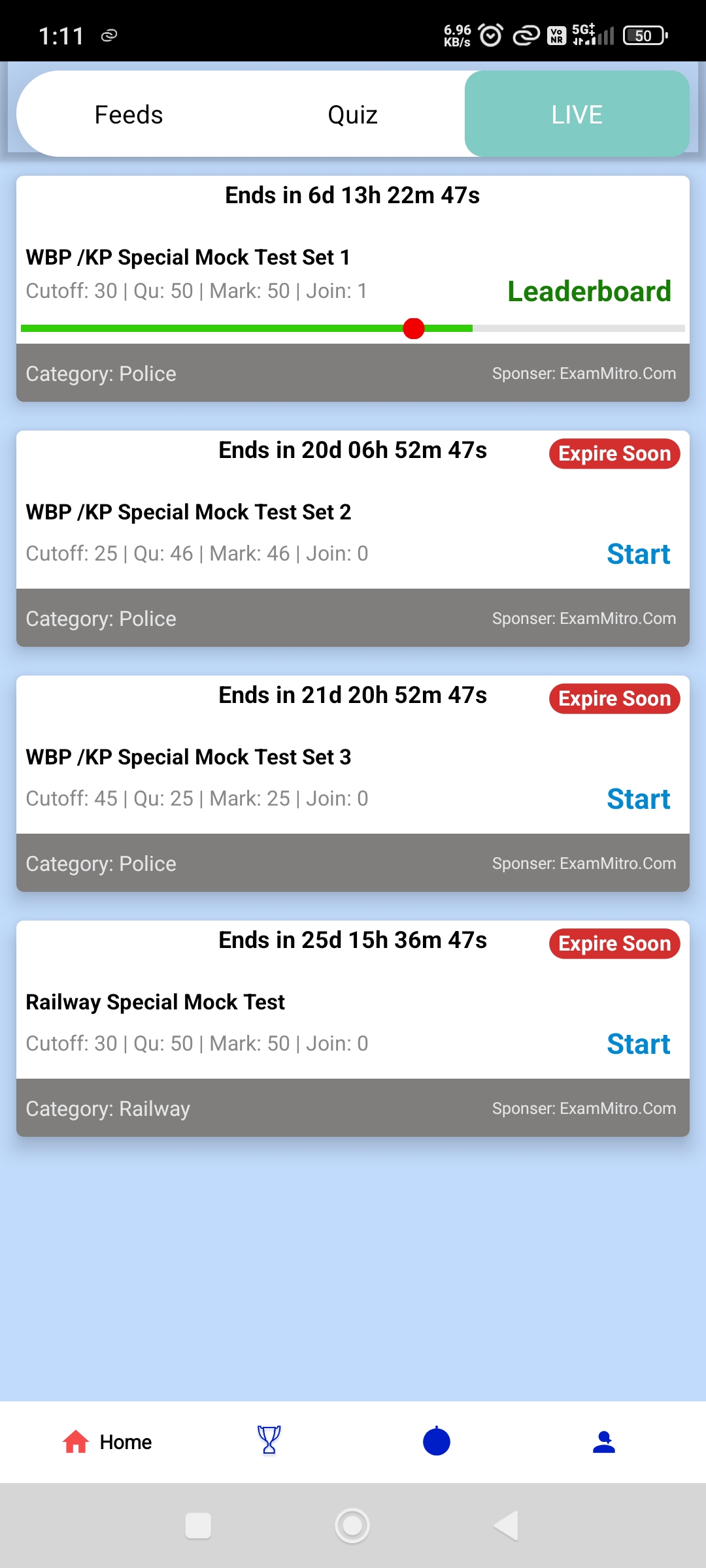Open the profile person icon

pyautogui.click(x=604, y=1441)
